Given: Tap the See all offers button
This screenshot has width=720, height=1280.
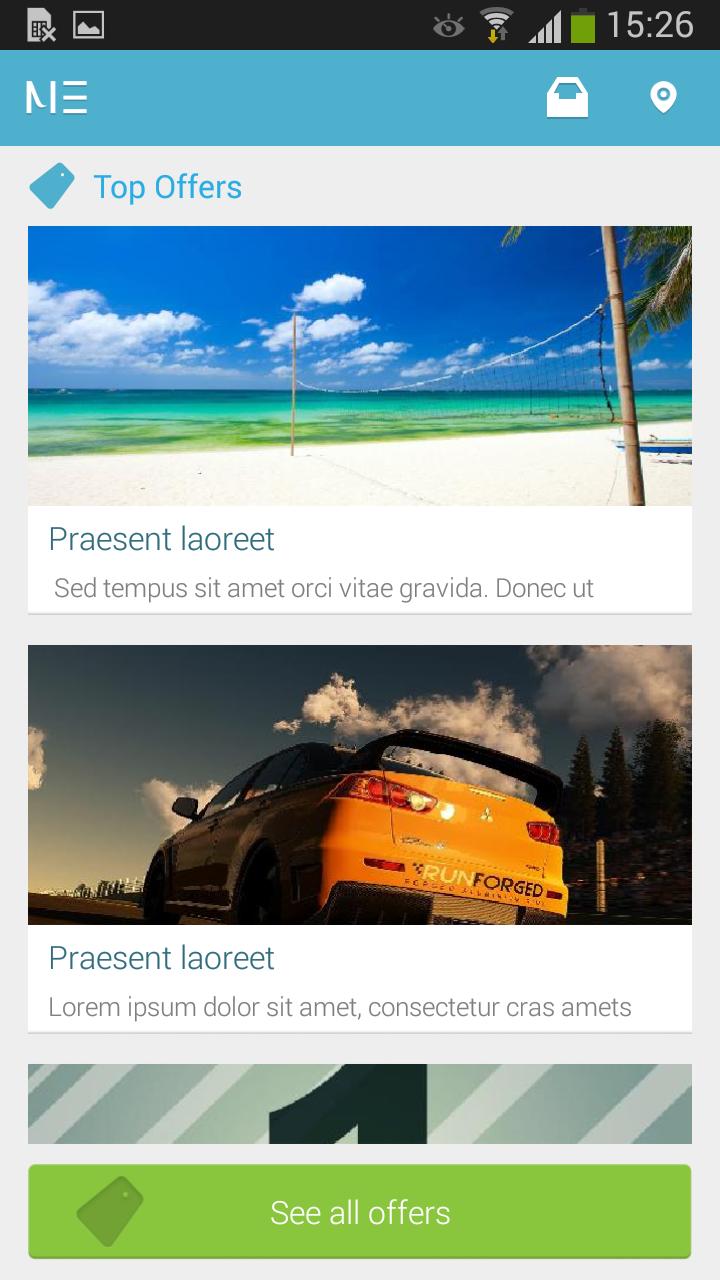Looking at the screenshot, I should (360, 1212).
